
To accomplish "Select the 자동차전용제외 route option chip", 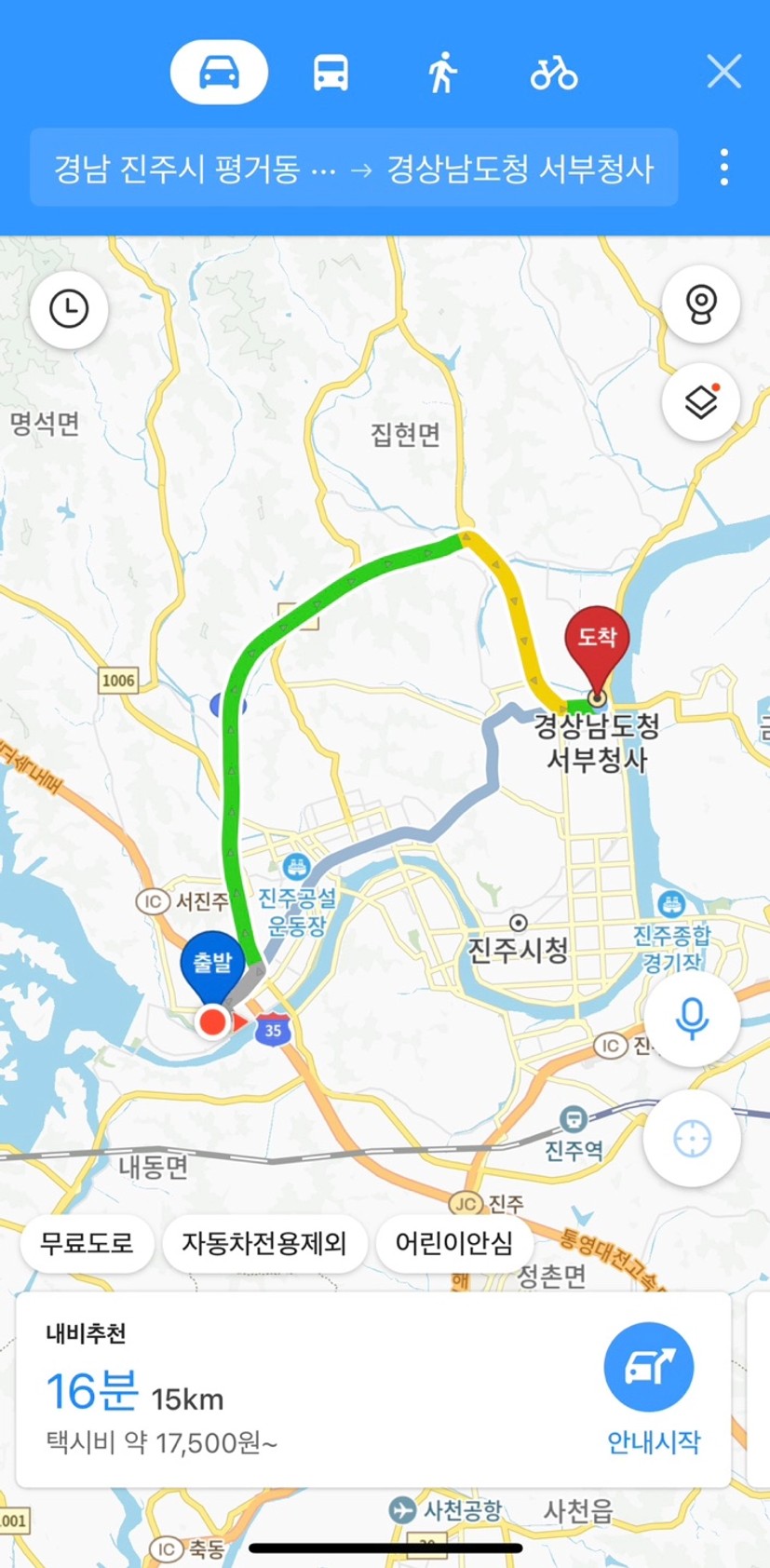I will (263, 1243).
